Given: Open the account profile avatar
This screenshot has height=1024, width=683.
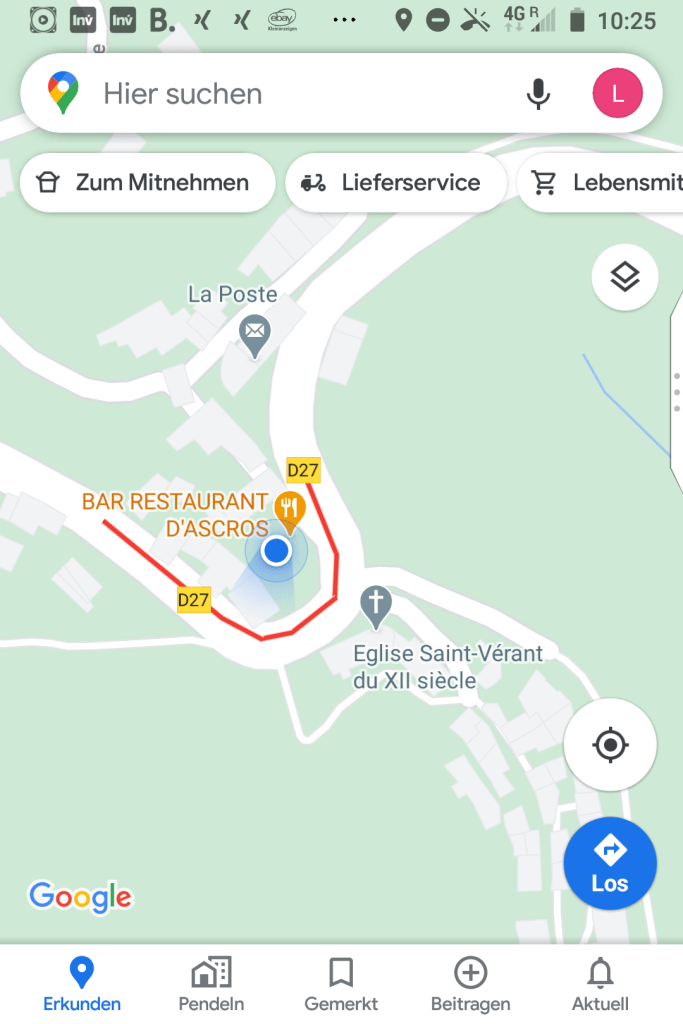Looking at the screenshot, I should point(617,94).
